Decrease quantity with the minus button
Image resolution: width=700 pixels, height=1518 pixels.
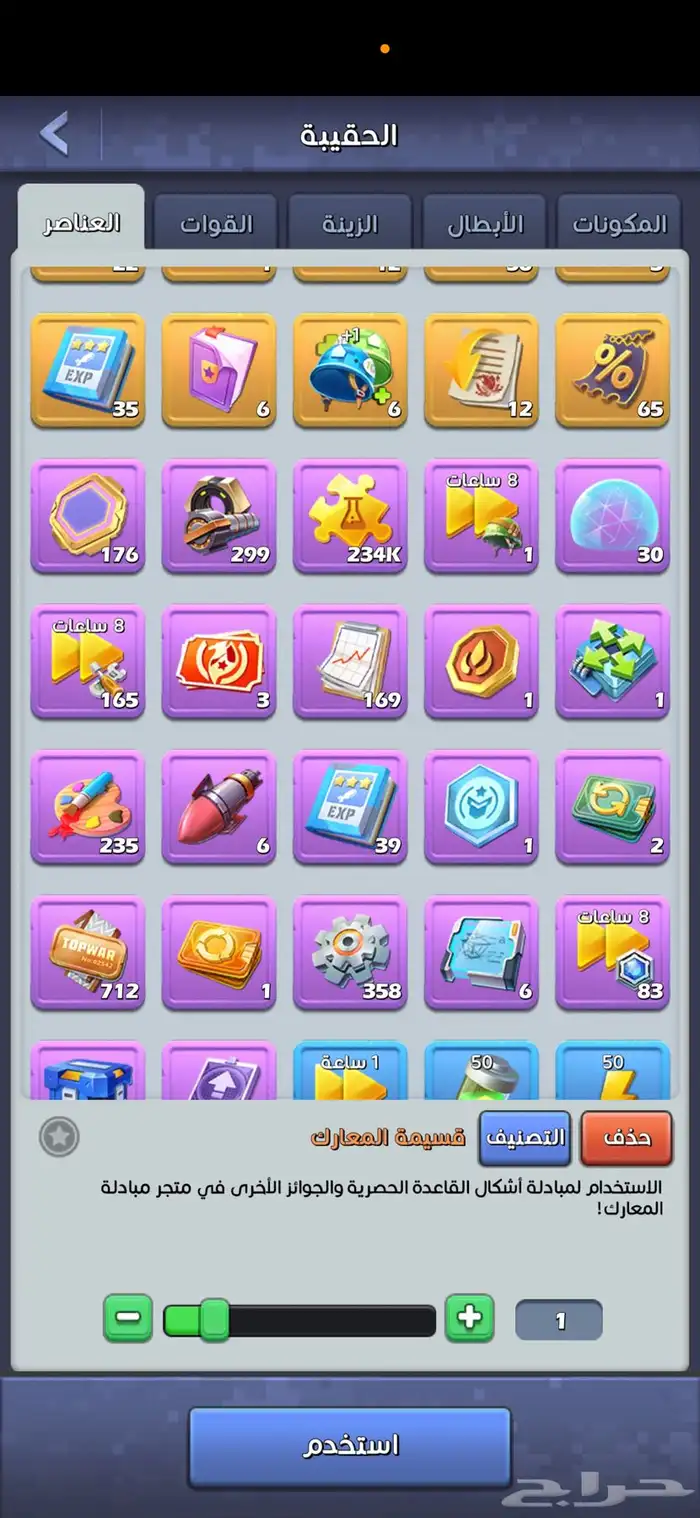click(x=128, y=1318)
